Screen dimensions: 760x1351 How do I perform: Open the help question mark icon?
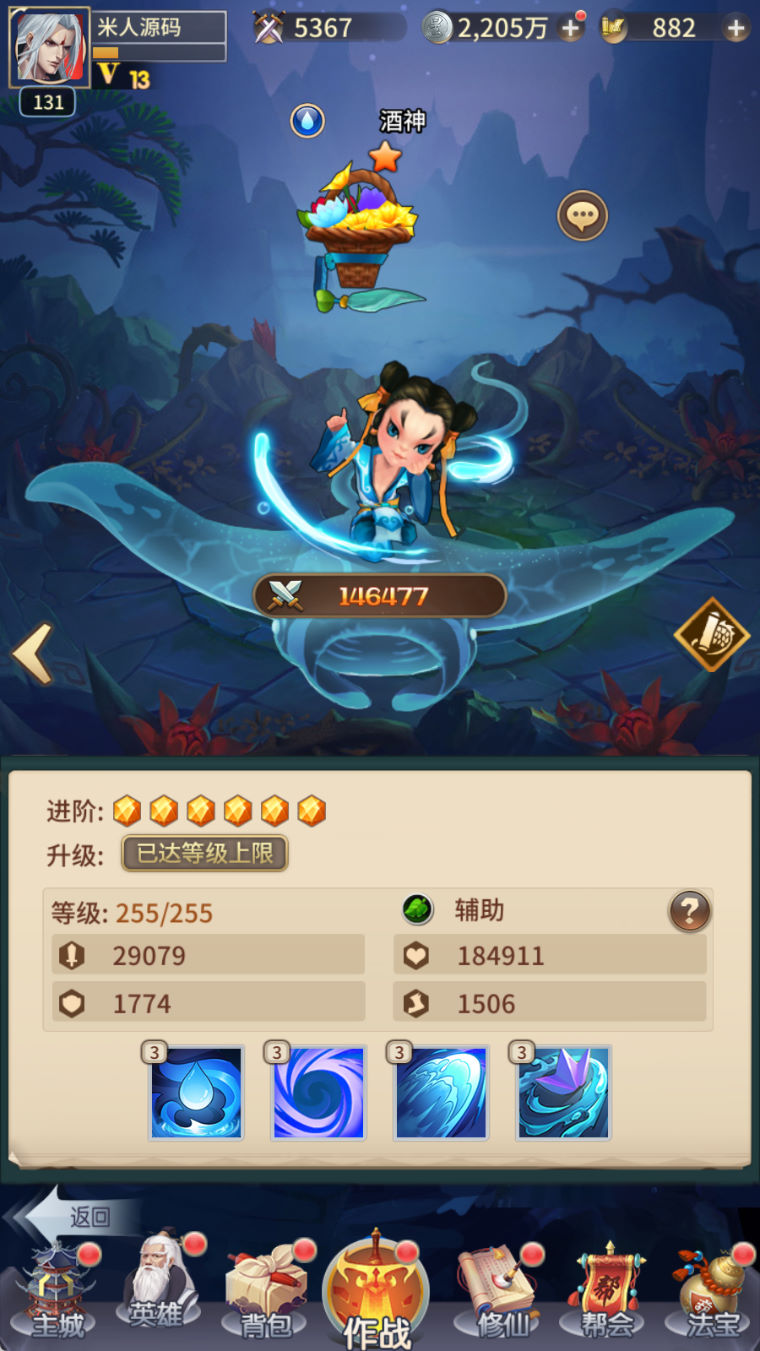tap(689, 911)
